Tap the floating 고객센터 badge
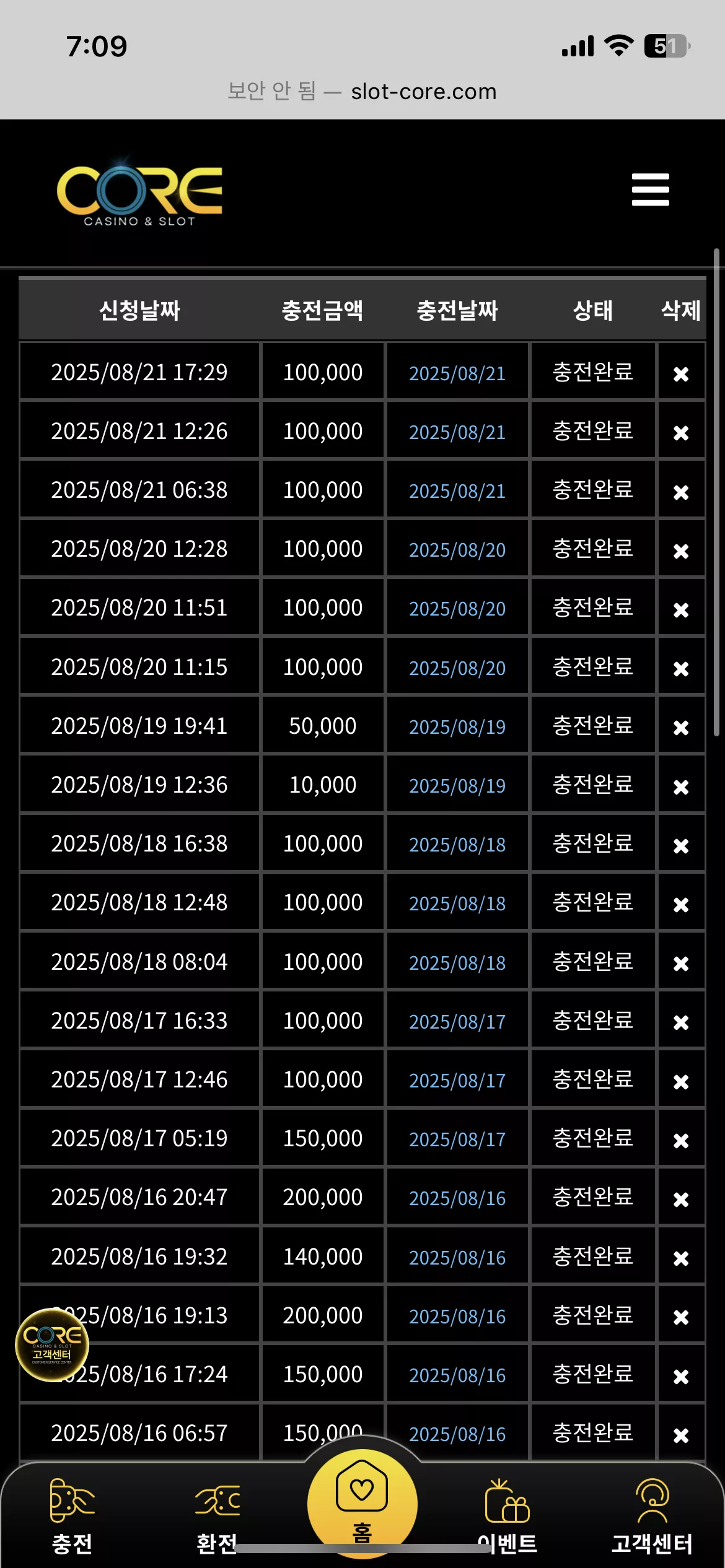This screenshot has height=1568, width=725. tap(52, 1345)
